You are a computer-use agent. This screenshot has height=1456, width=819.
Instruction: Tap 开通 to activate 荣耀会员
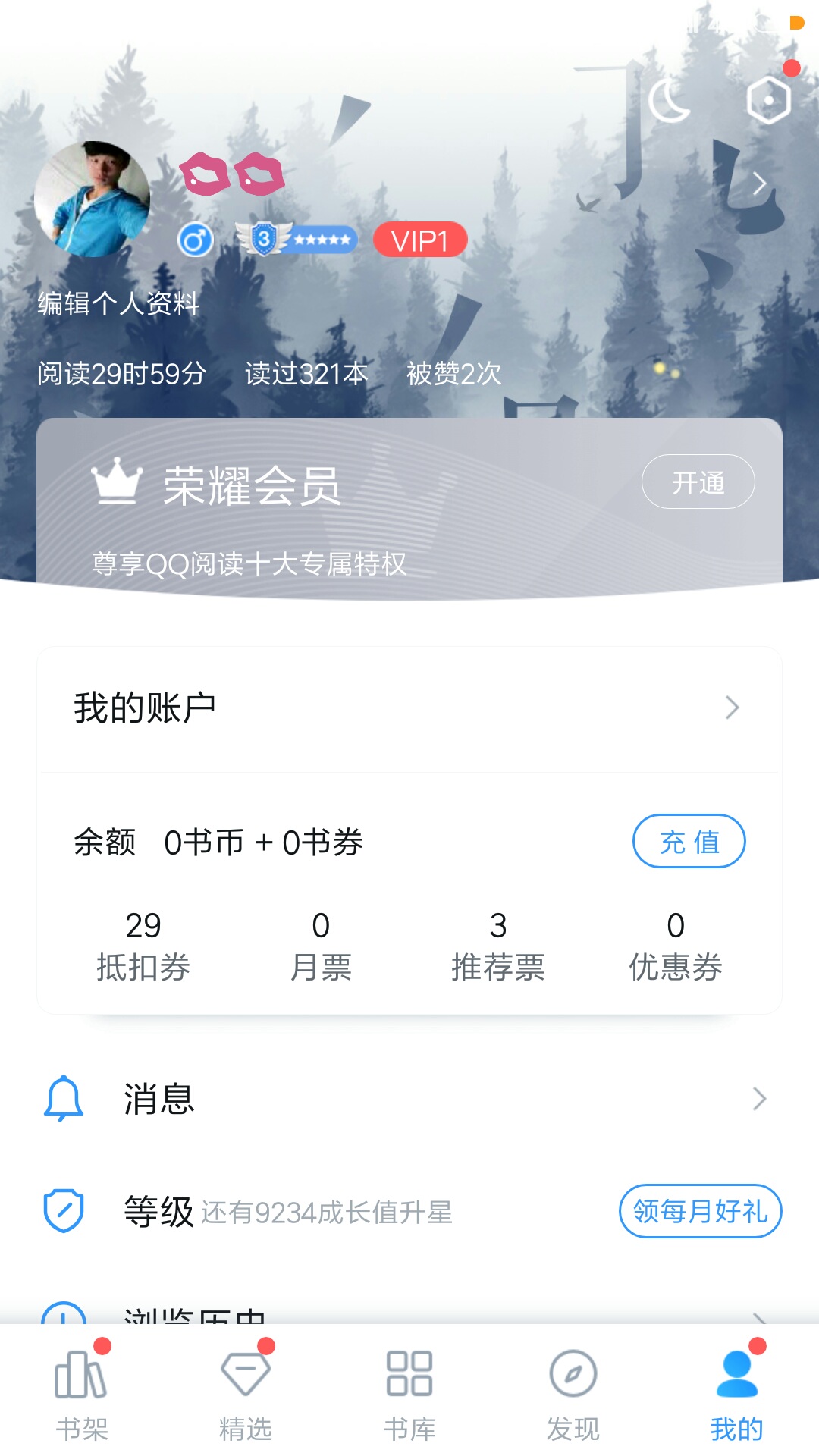tap(698, 482)
